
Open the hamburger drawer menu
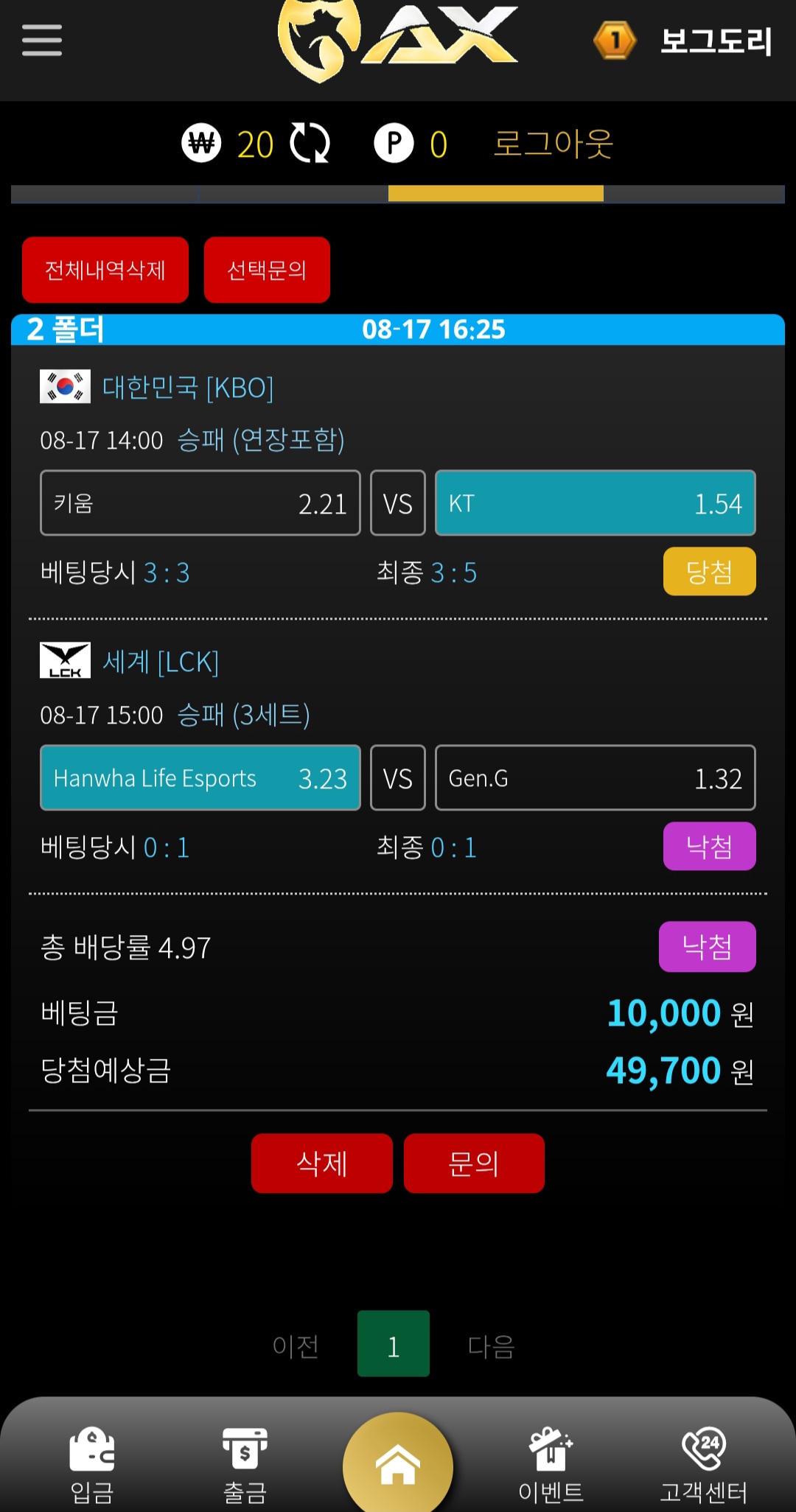(42, 40)
